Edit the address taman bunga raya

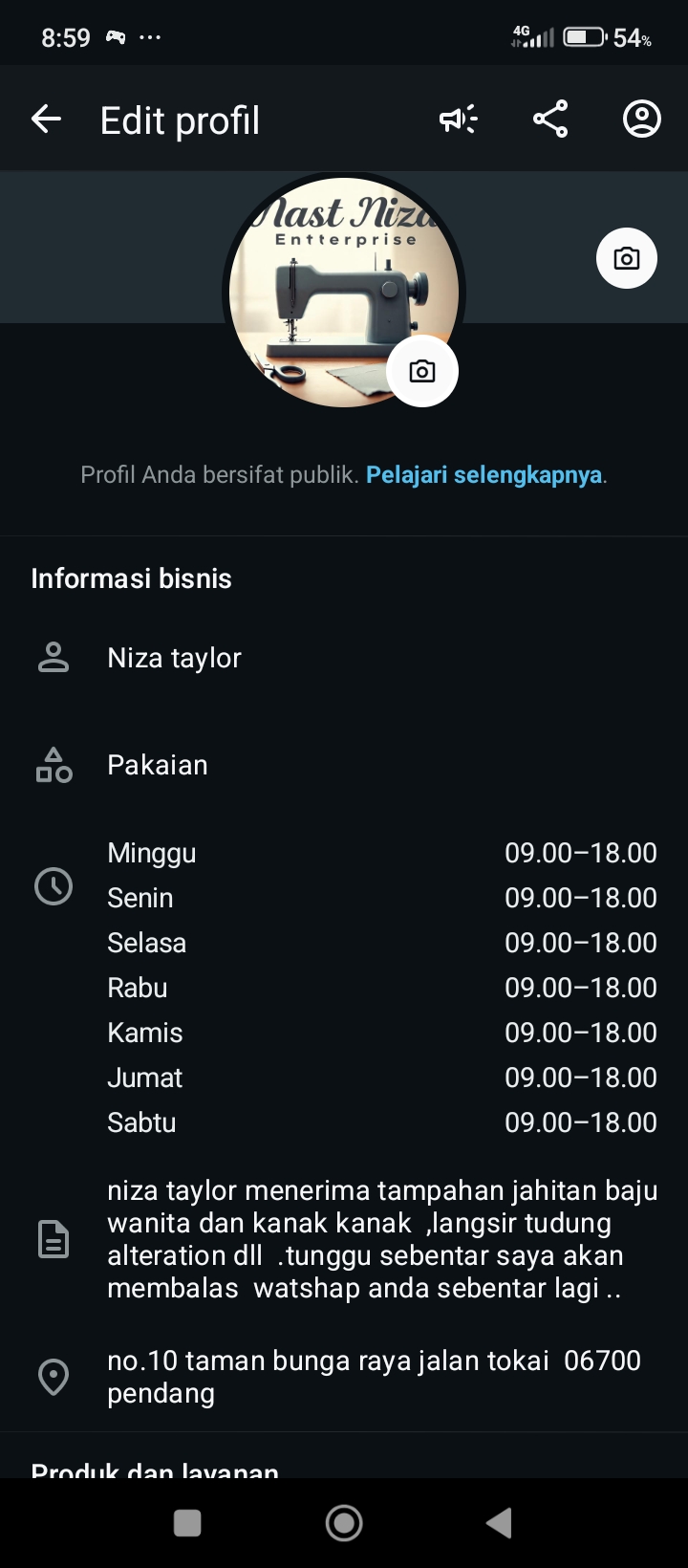[373, 1377]
